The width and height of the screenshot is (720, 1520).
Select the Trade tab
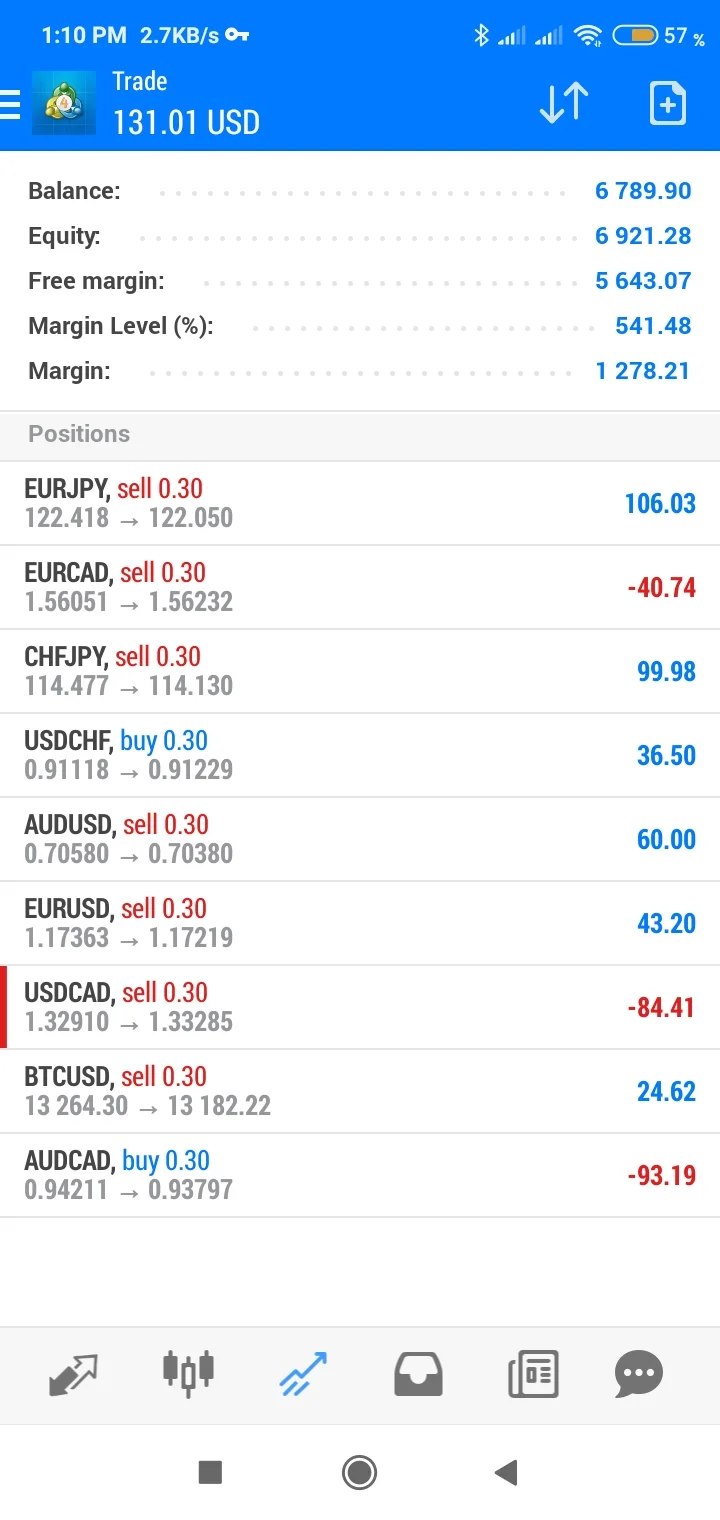[x=303, y=1374]
